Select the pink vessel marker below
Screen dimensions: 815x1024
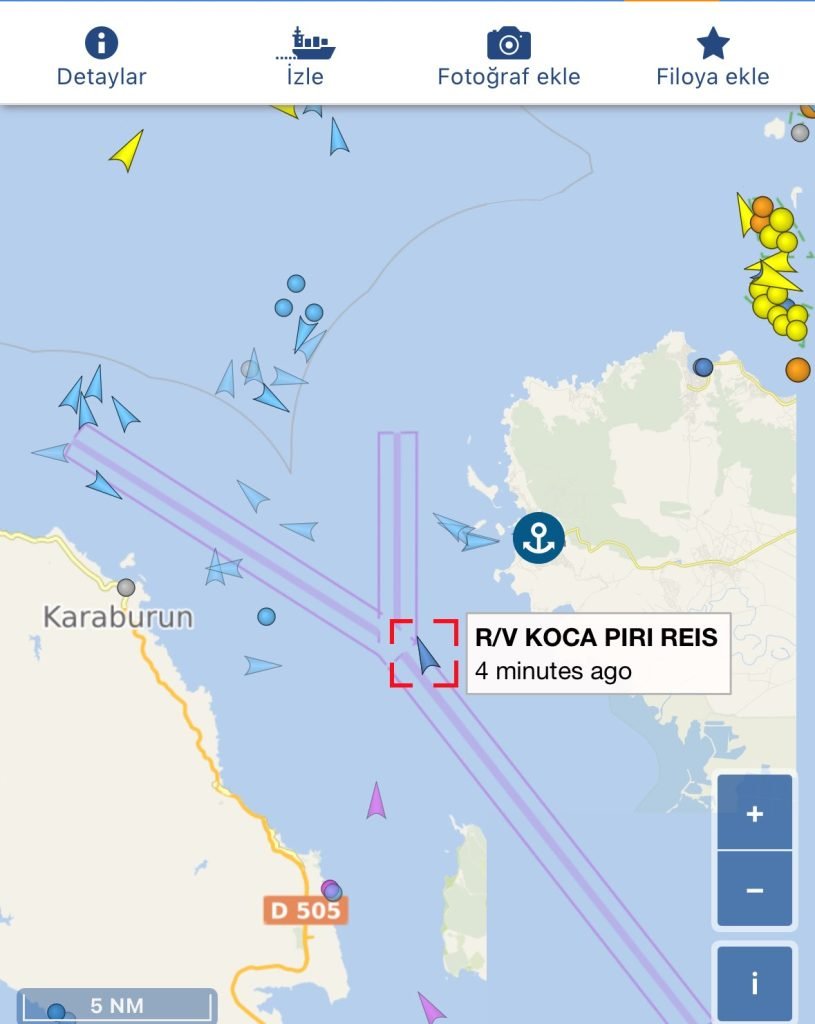(376, 802)
